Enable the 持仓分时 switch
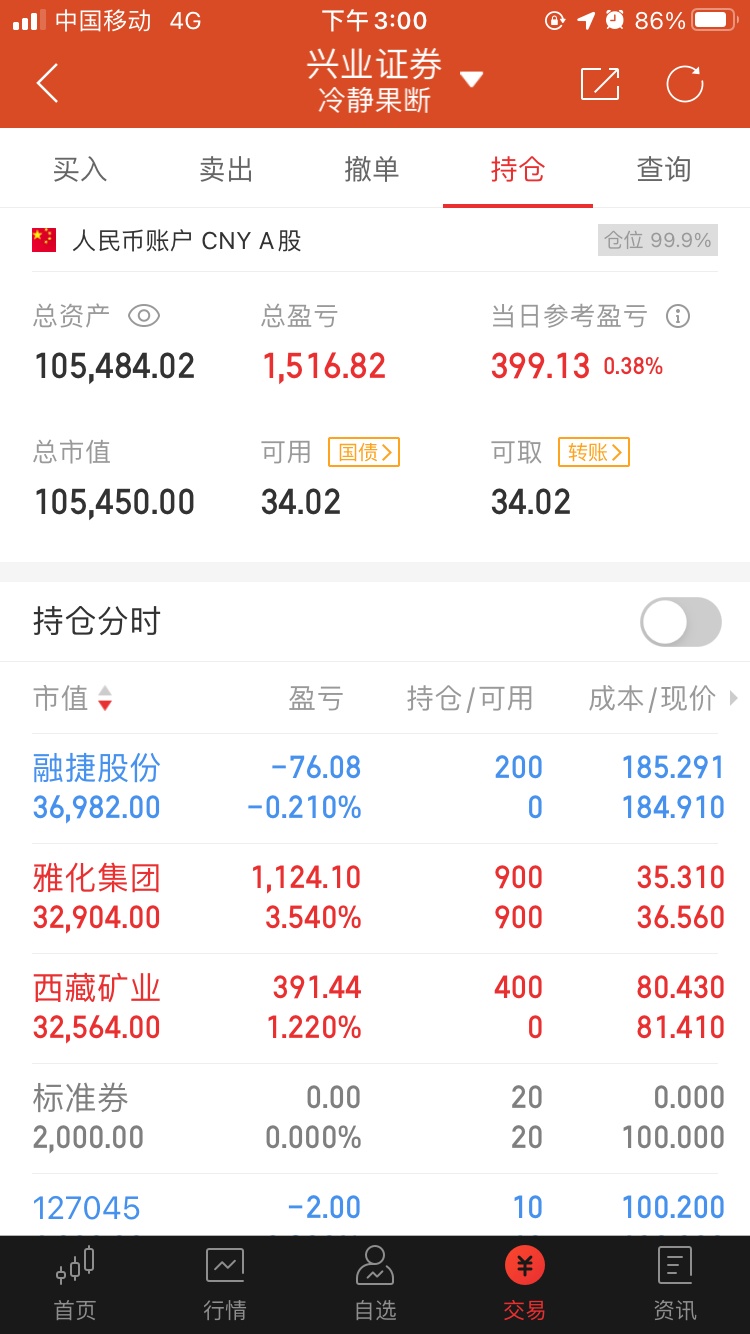 coord(681,622)
